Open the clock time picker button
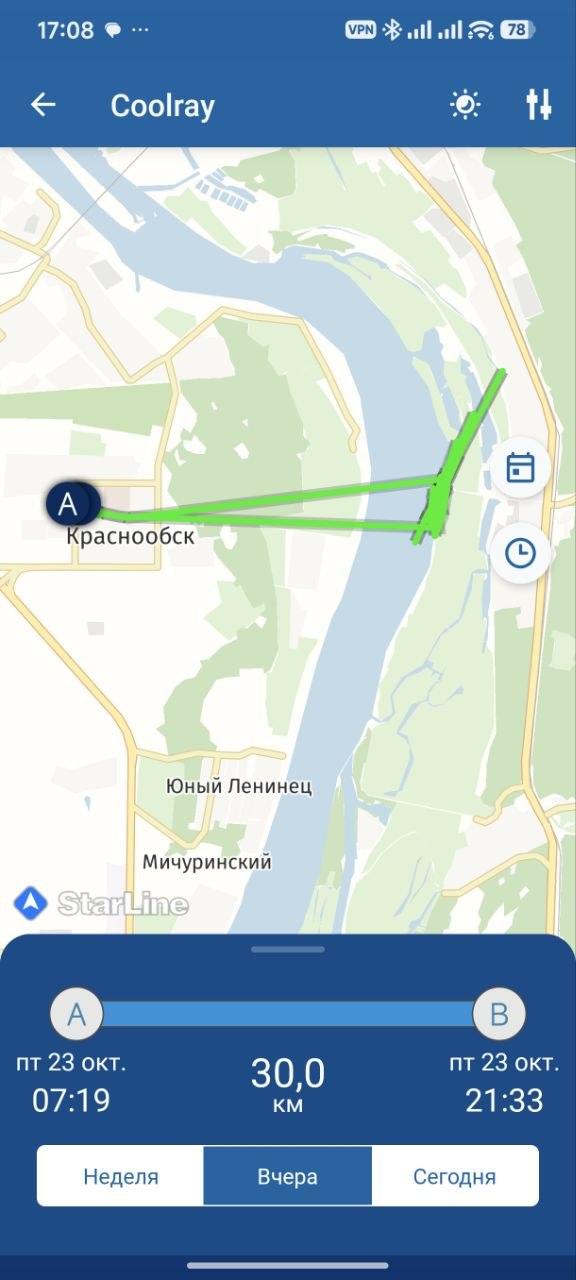The width and height of the screenshot is (576, 1280). (520, 552)
